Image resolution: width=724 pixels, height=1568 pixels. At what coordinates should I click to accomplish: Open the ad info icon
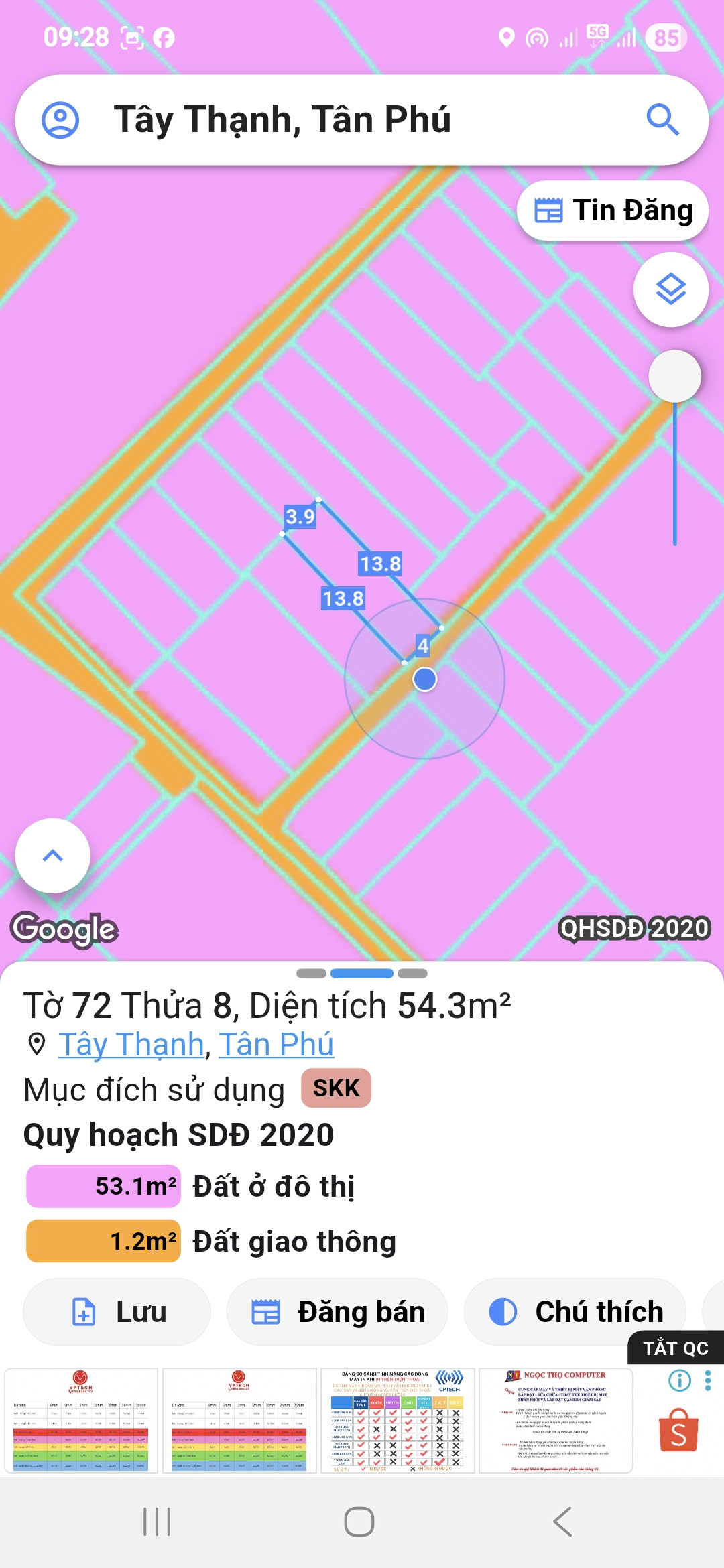point(679,1380)
